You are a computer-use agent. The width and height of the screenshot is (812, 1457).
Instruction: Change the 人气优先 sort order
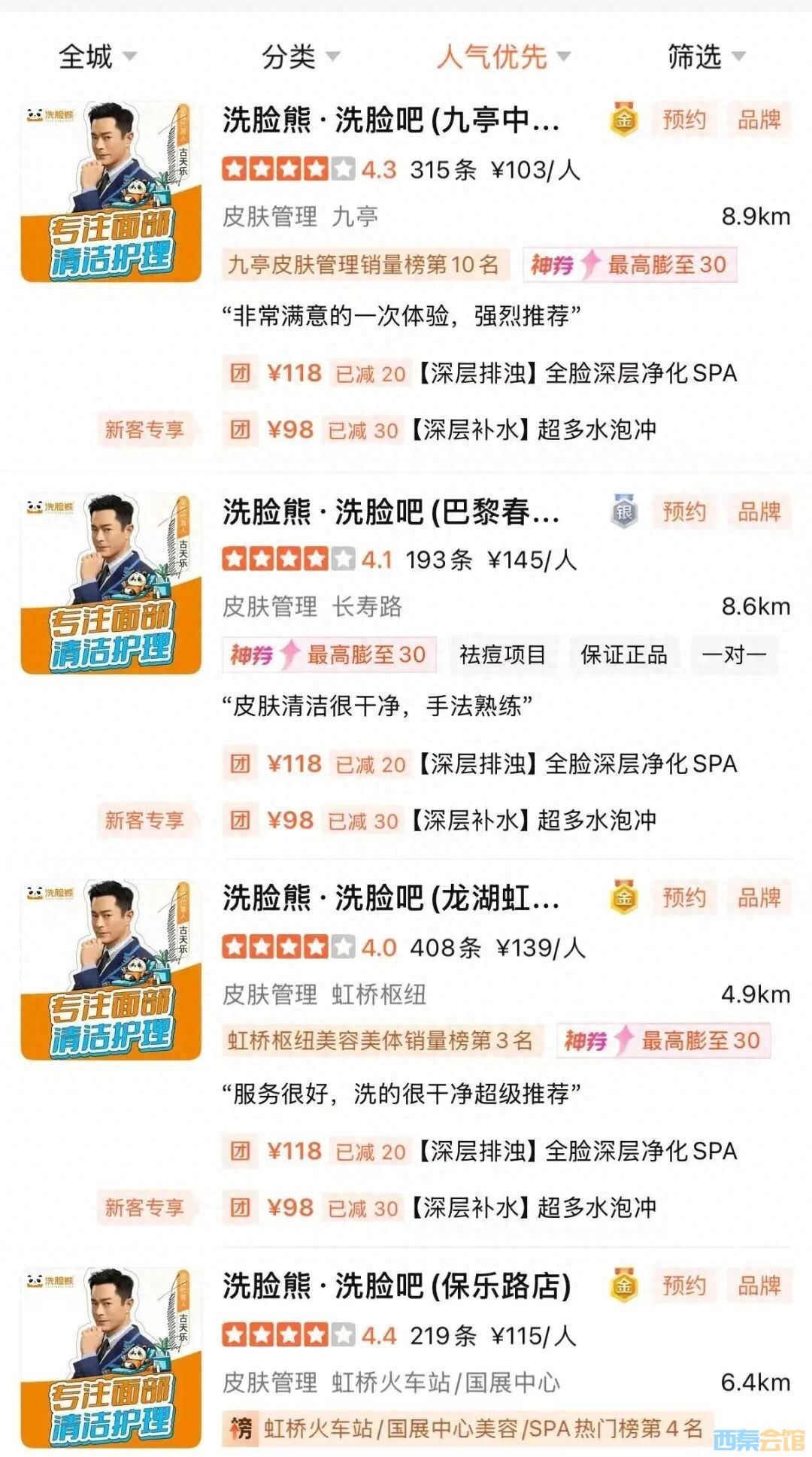click(x=503, y=56)
